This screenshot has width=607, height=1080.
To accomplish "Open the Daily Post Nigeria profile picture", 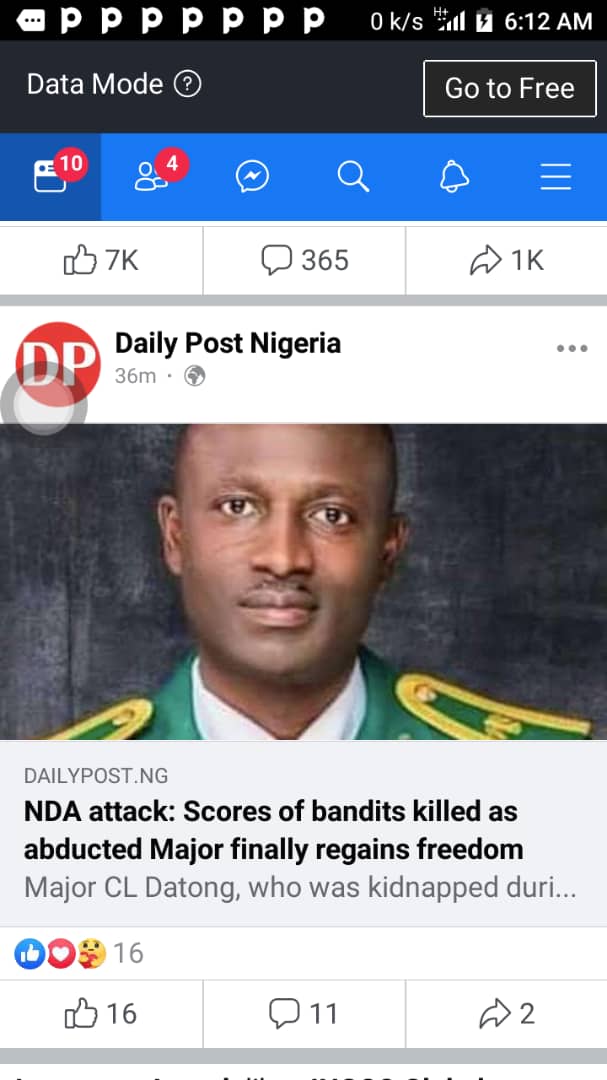I will pos(58,364).
